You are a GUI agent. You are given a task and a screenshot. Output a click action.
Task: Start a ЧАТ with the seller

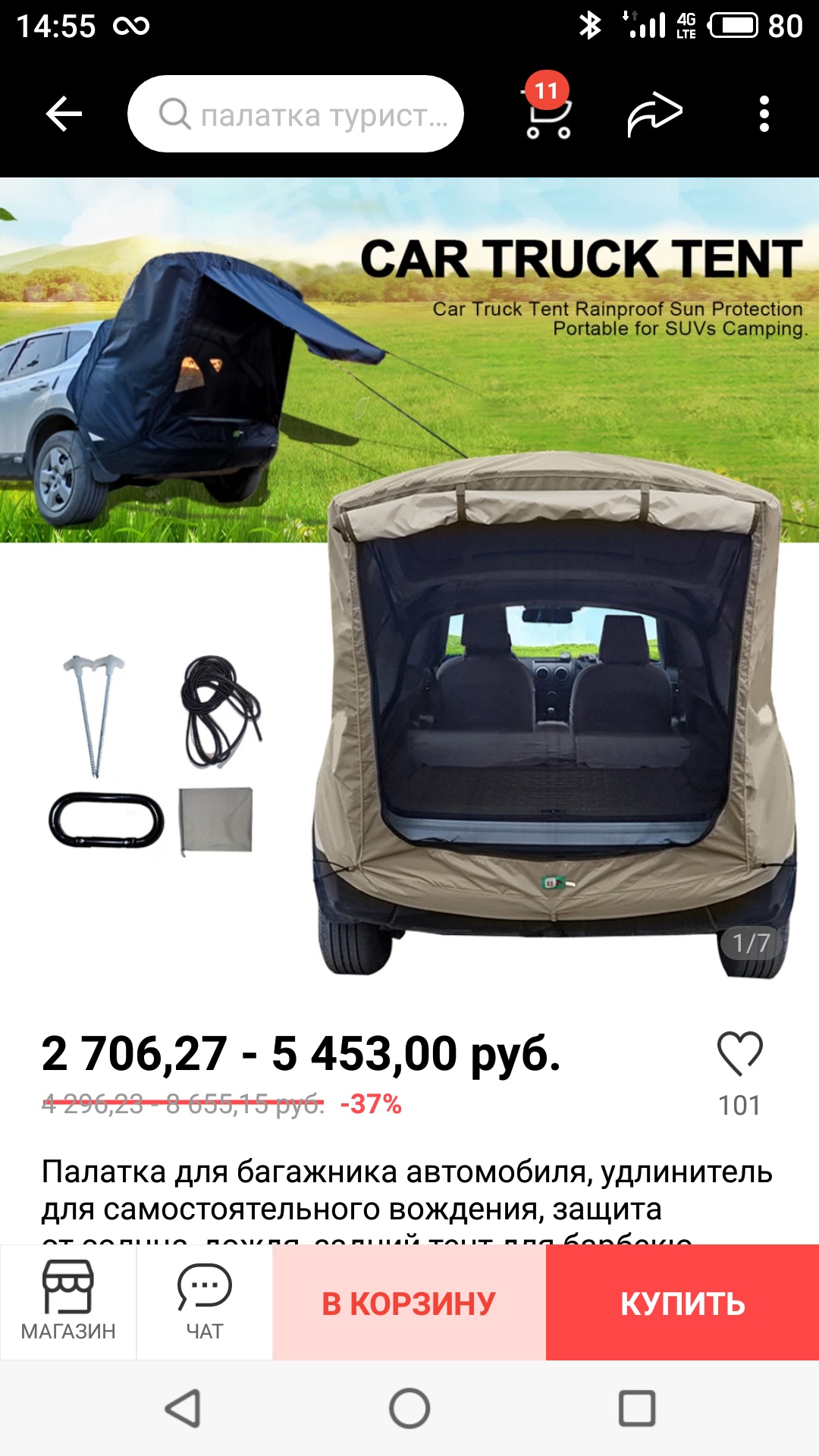click(205, 1301)
